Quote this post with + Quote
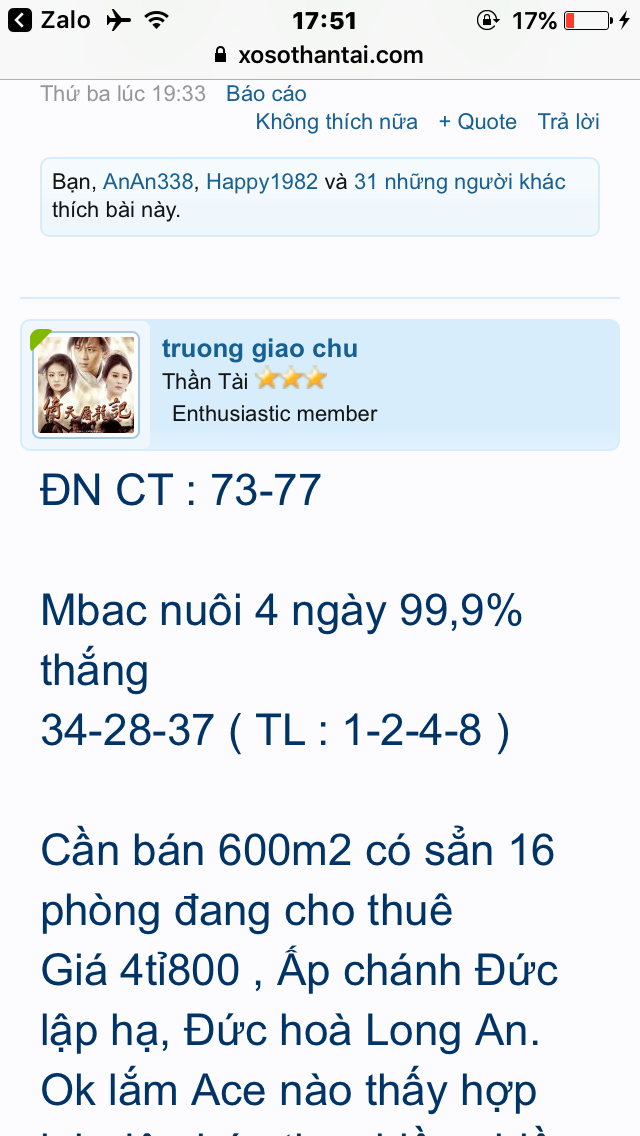The width and height of the screenshot is (640, 1136). click(x=477, y=122)
